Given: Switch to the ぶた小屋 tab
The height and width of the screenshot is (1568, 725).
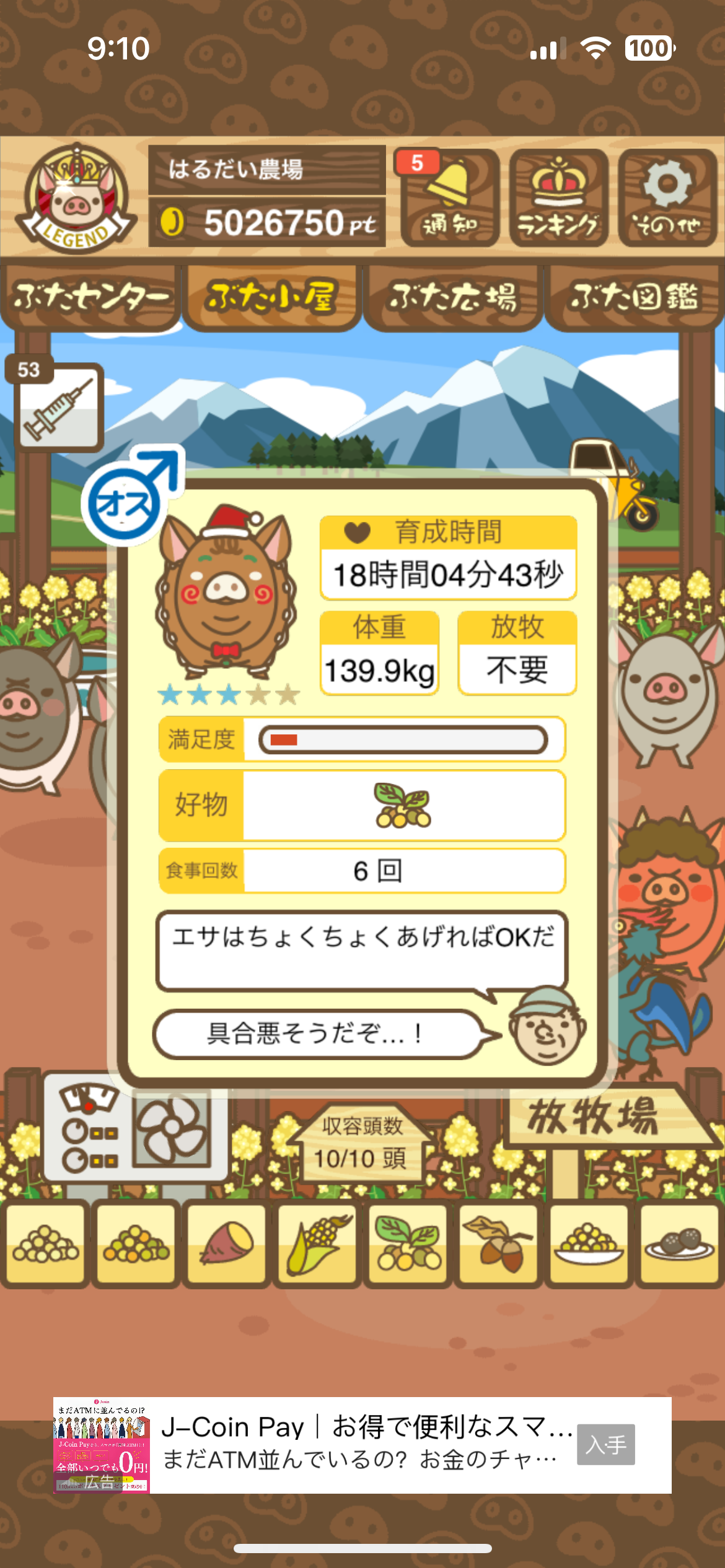Looking at the screenshot, I should (272, 298).
